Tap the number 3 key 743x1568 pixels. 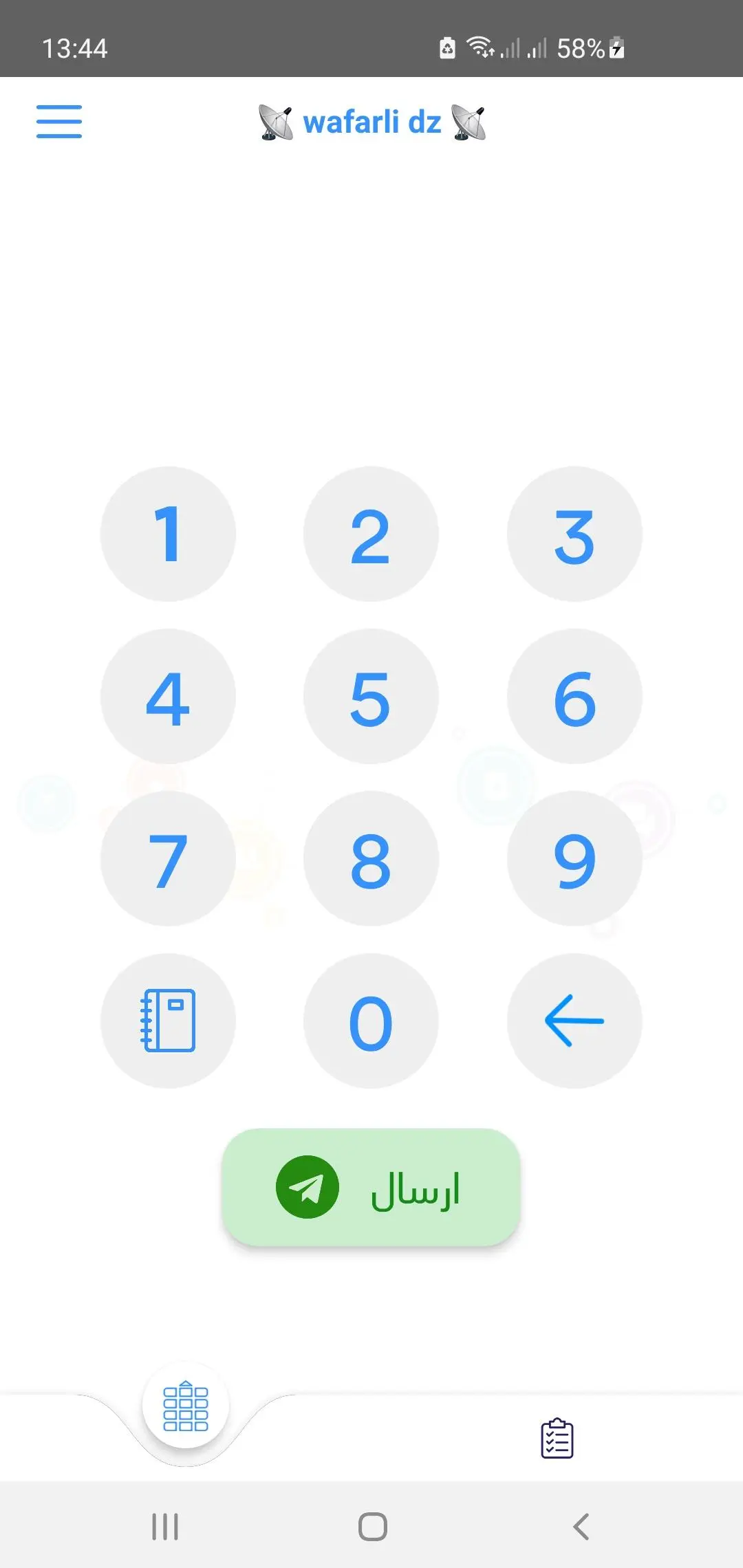(574, 534)
